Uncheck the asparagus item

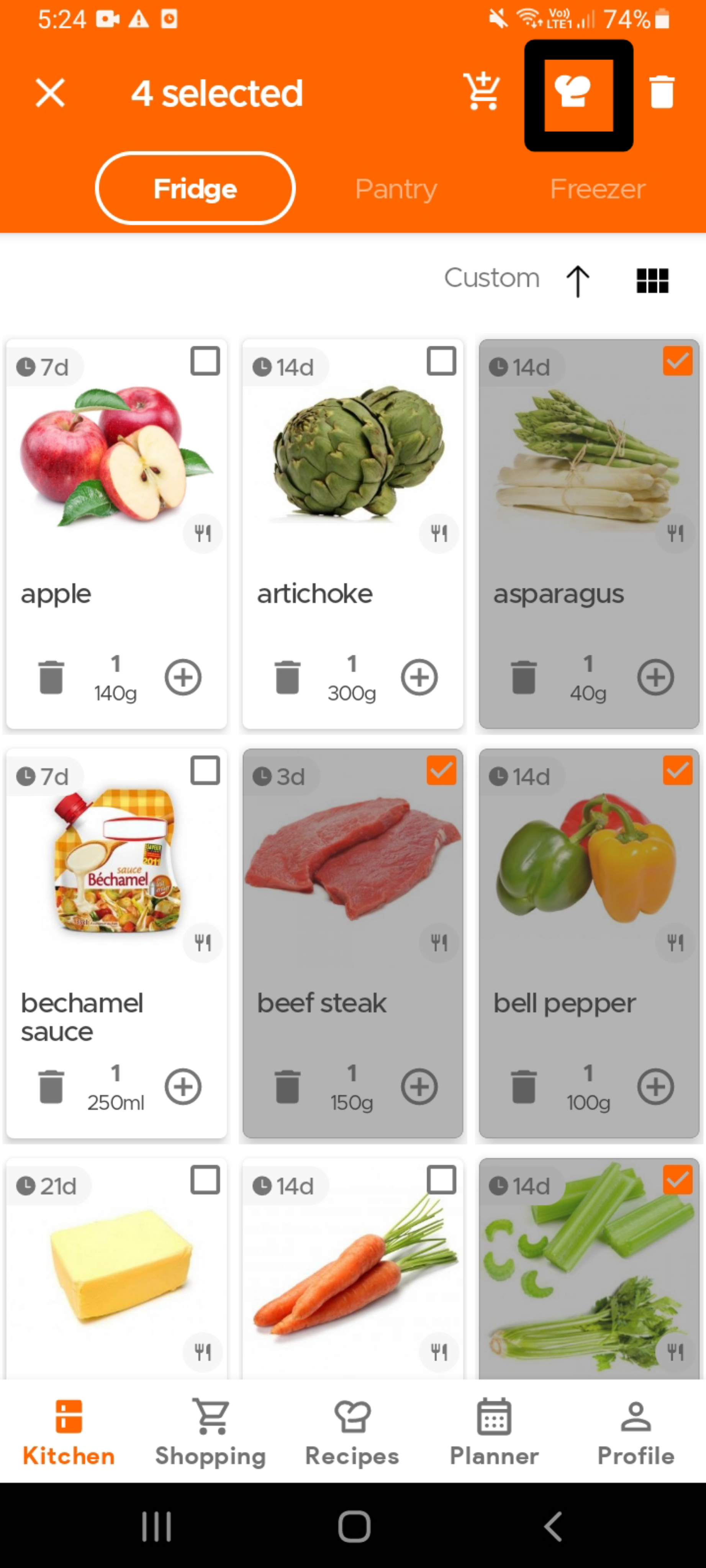(x=677, y=361)
